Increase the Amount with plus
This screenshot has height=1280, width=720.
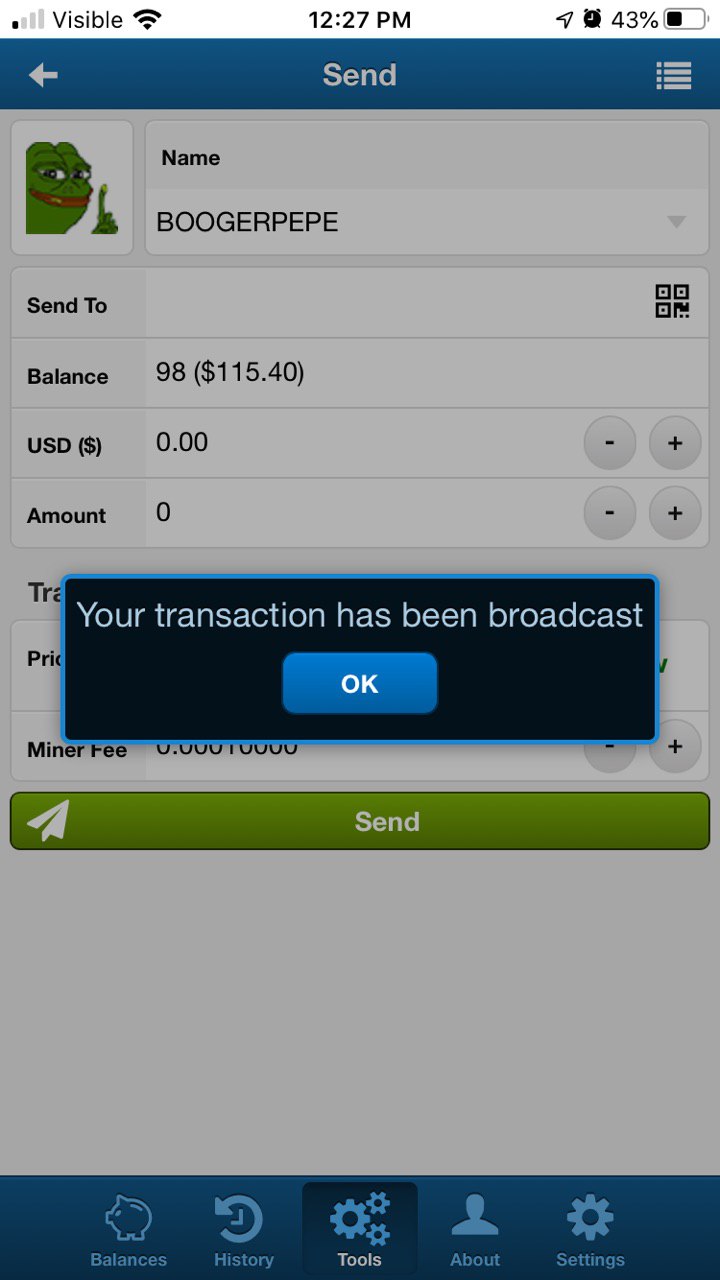675,513
